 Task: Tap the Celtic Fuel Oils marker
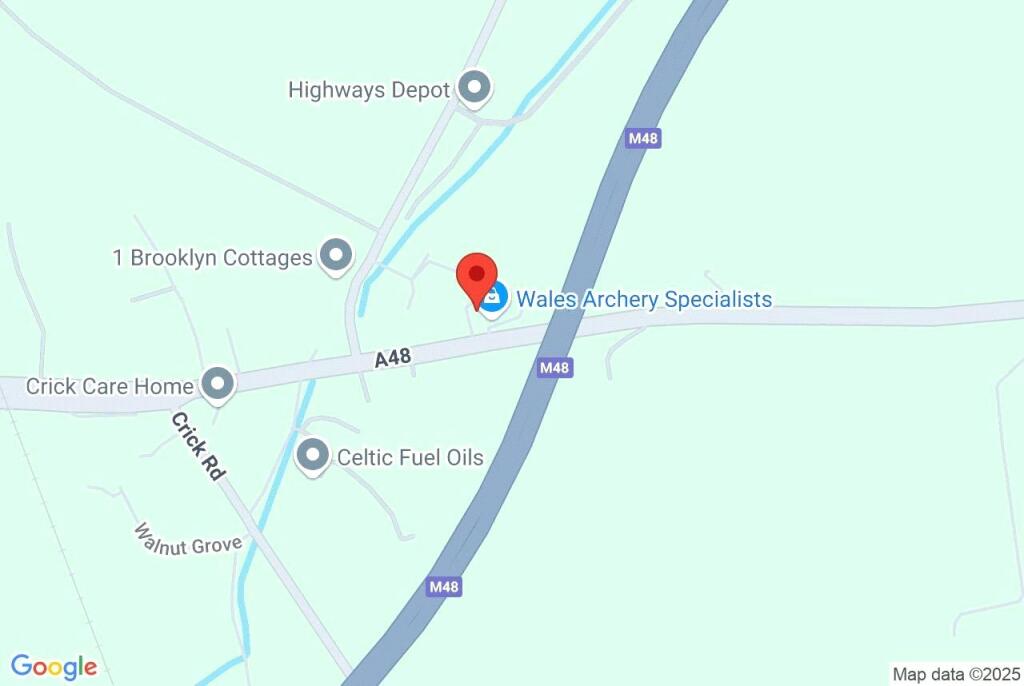[314, 456]
